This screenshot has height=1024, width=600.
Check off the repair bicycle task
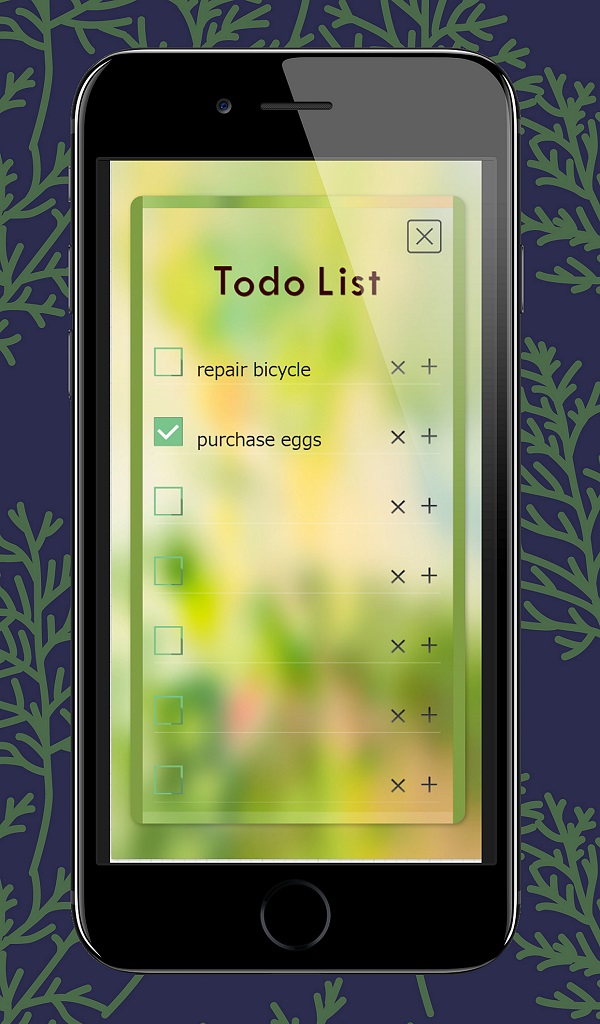[168, 362]
